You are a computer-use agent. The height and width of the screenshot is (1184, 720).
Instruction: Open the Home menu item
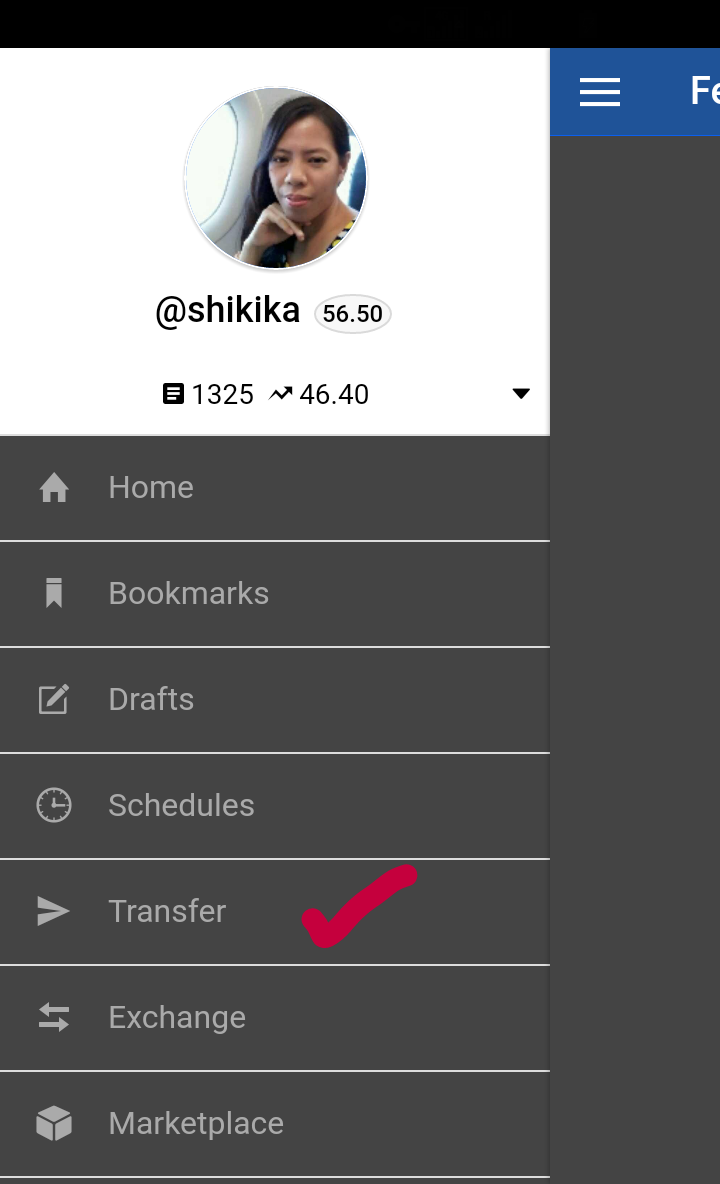point(150,488)
